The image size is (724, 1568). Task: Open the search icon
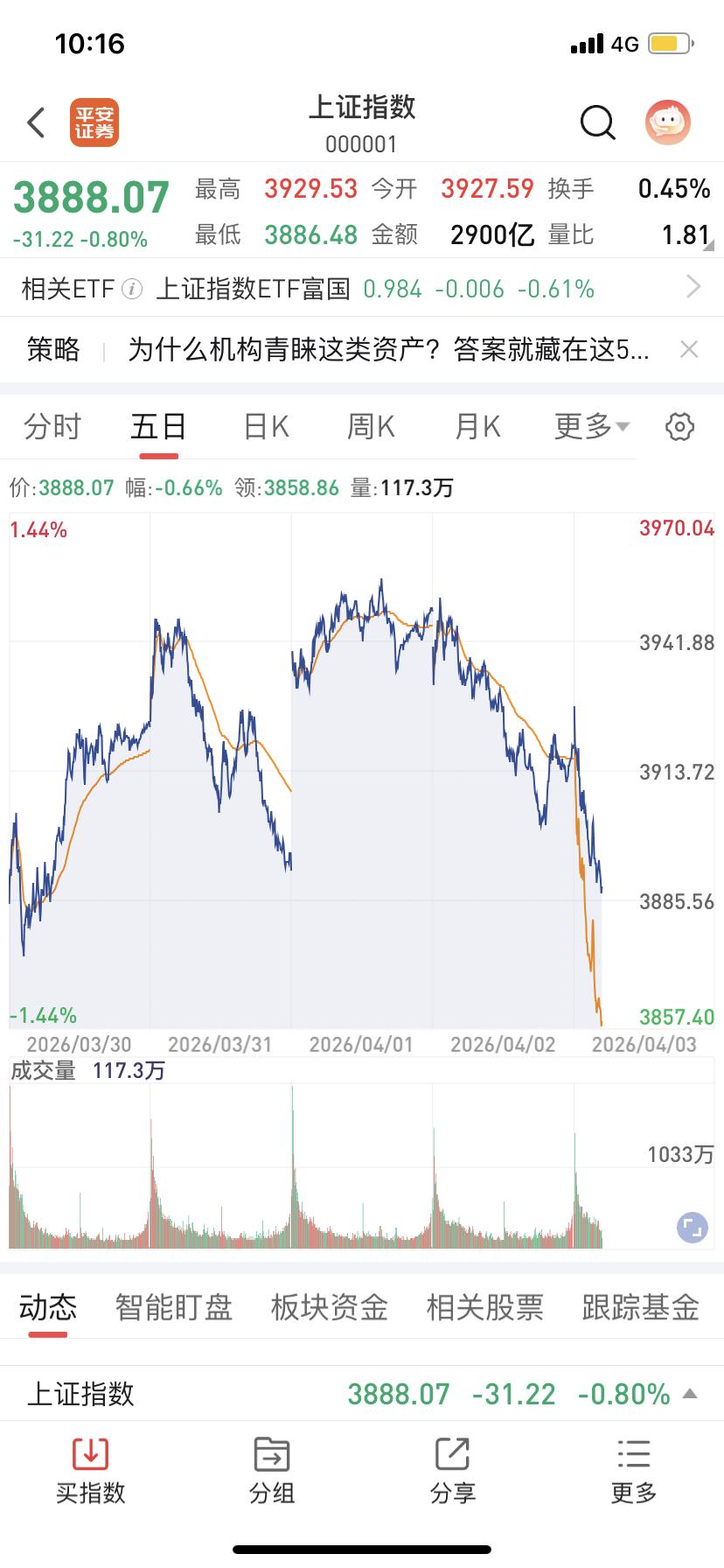pyautogui.click(x=598, y=122)
